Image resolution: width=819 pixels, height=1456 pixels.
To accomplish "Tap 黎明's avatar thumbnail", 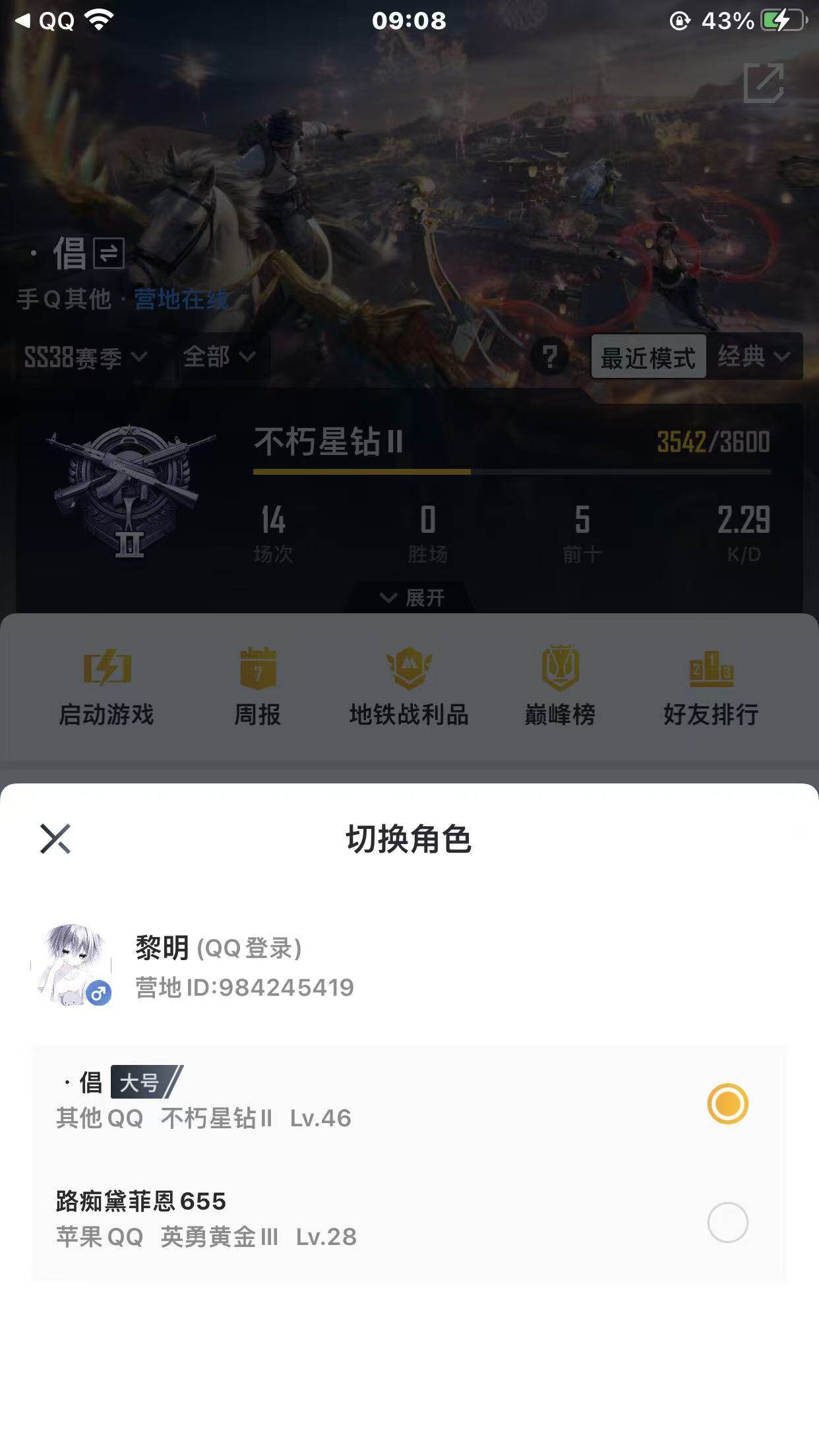I will click(74, 976).
